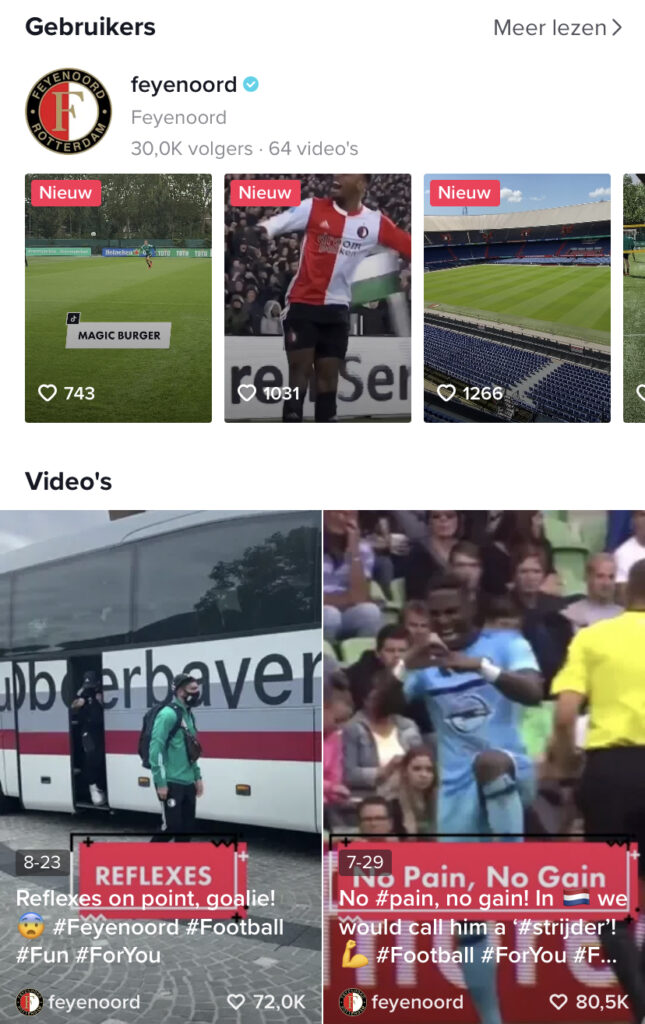Play the No Pain No Gain video

point(484,700)
